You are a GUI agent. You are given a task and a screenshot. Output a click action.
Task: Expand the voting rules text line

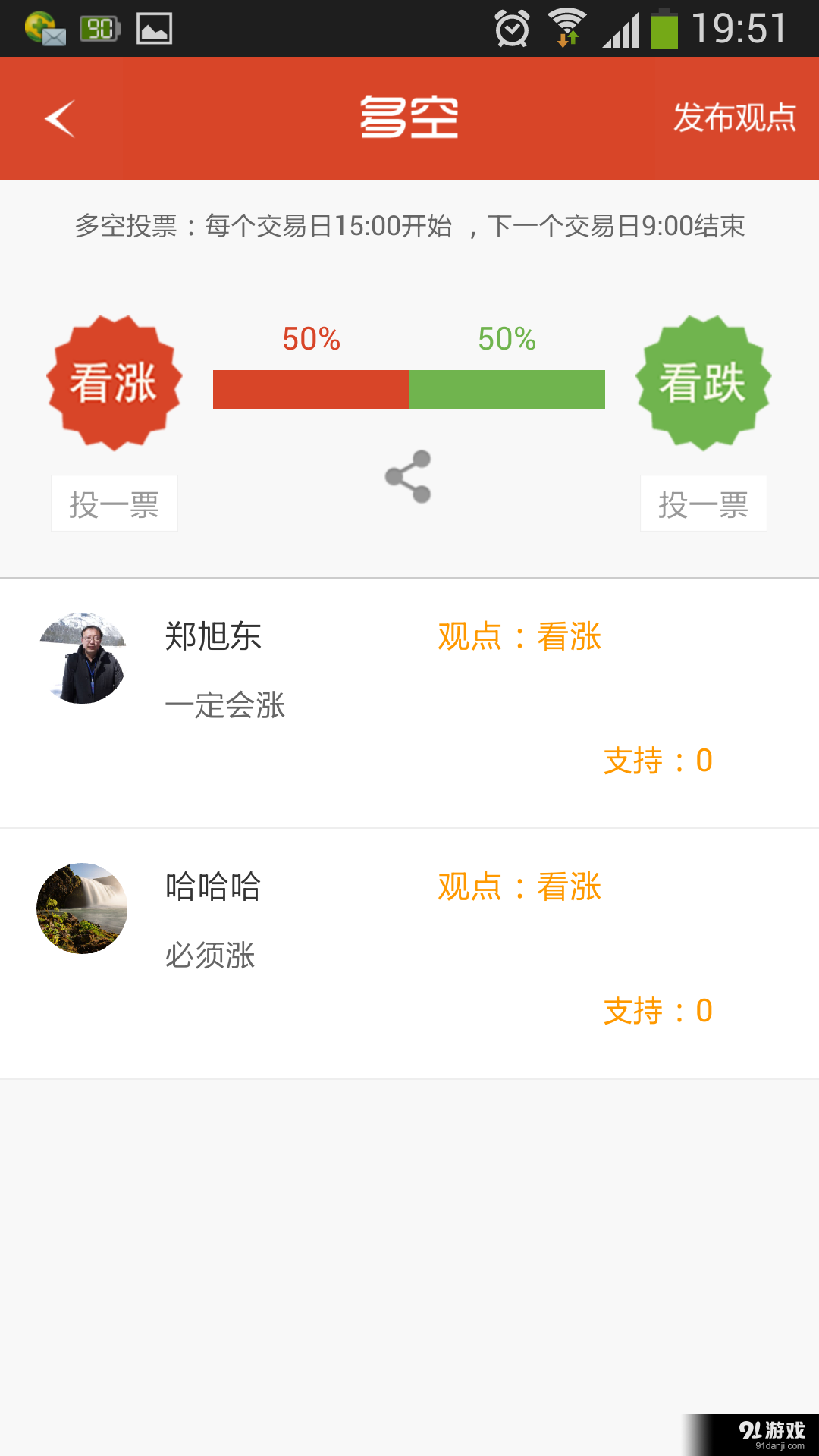pos(409,224)
